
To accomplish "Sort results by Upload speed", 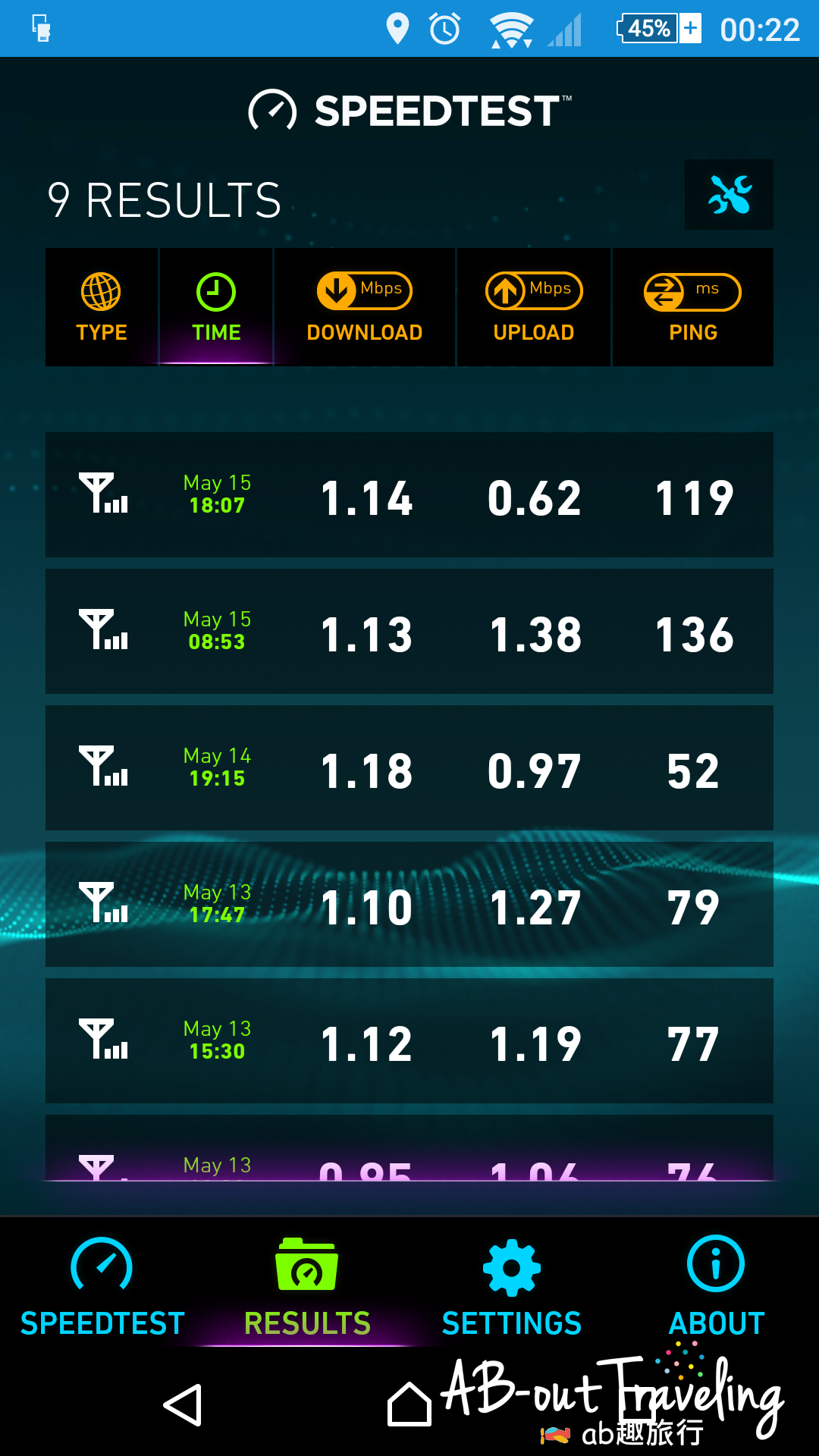I will pos(534,307).
